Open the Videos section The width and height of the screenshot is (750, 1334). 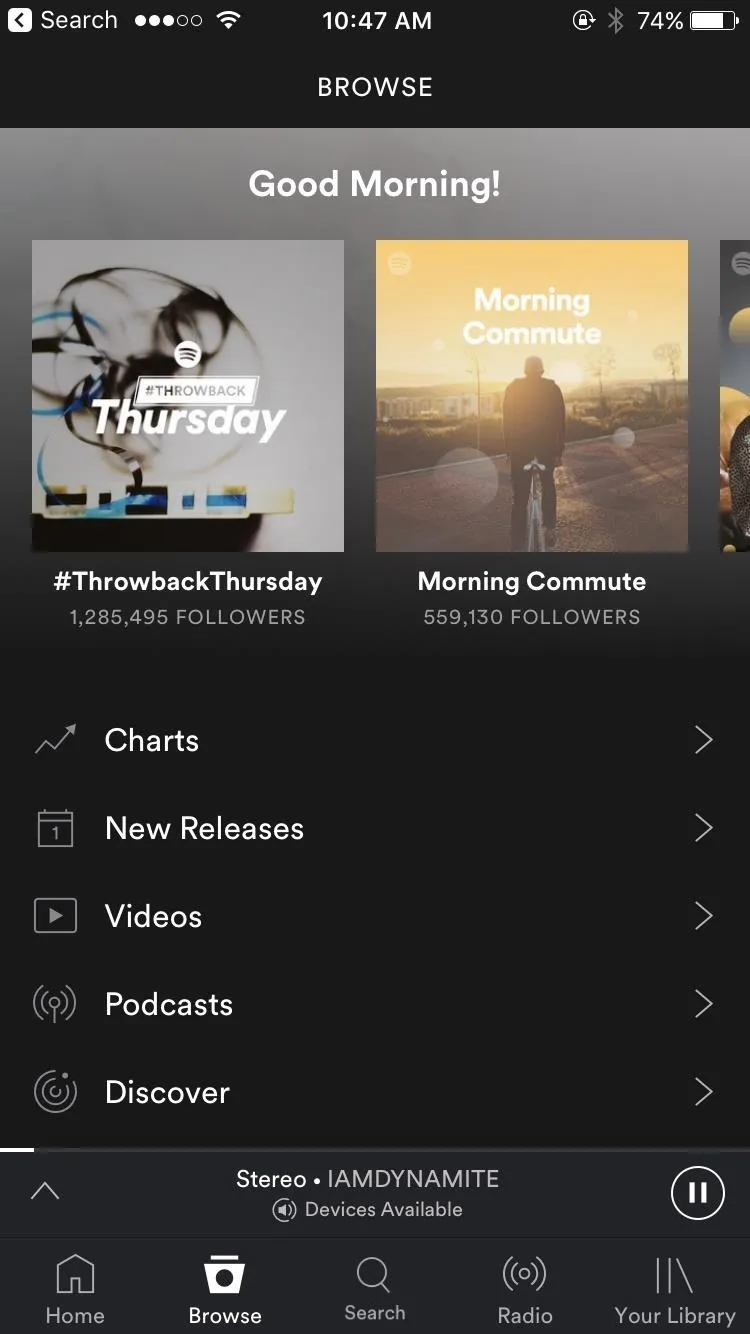(375, 916)
